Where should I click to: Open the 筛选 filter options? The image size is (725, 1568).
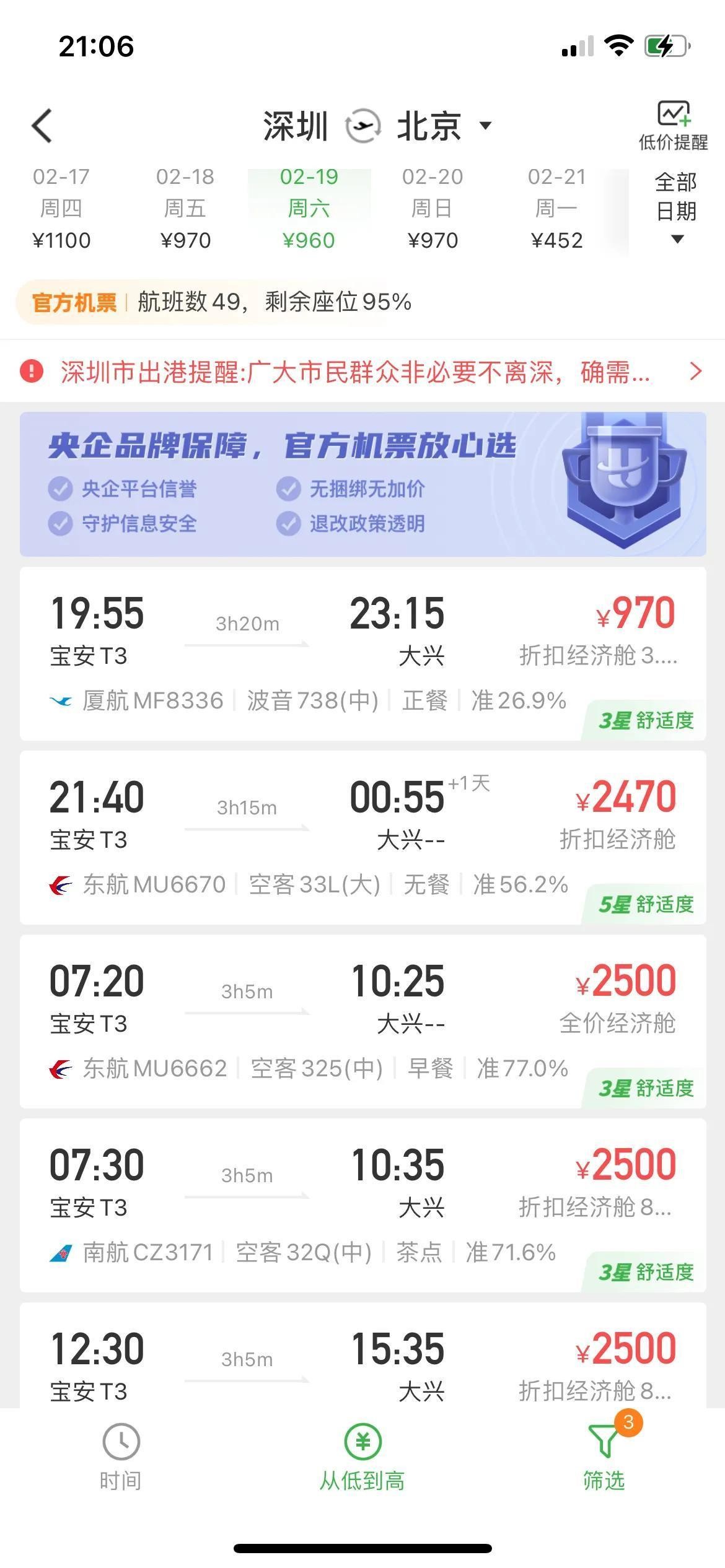point(604,1457)
